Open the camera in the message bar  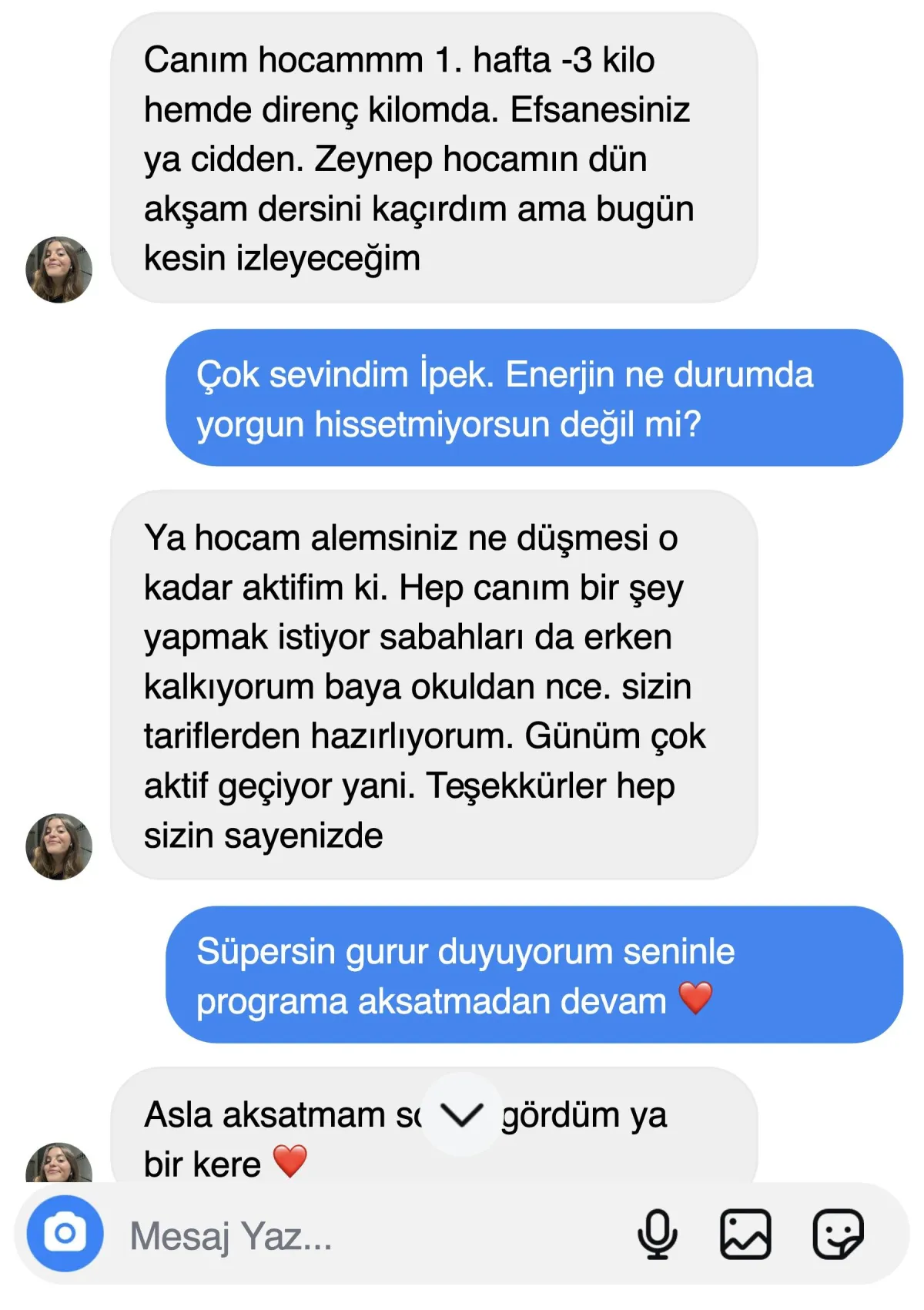pyautogui.click(x=65, y=1234)
